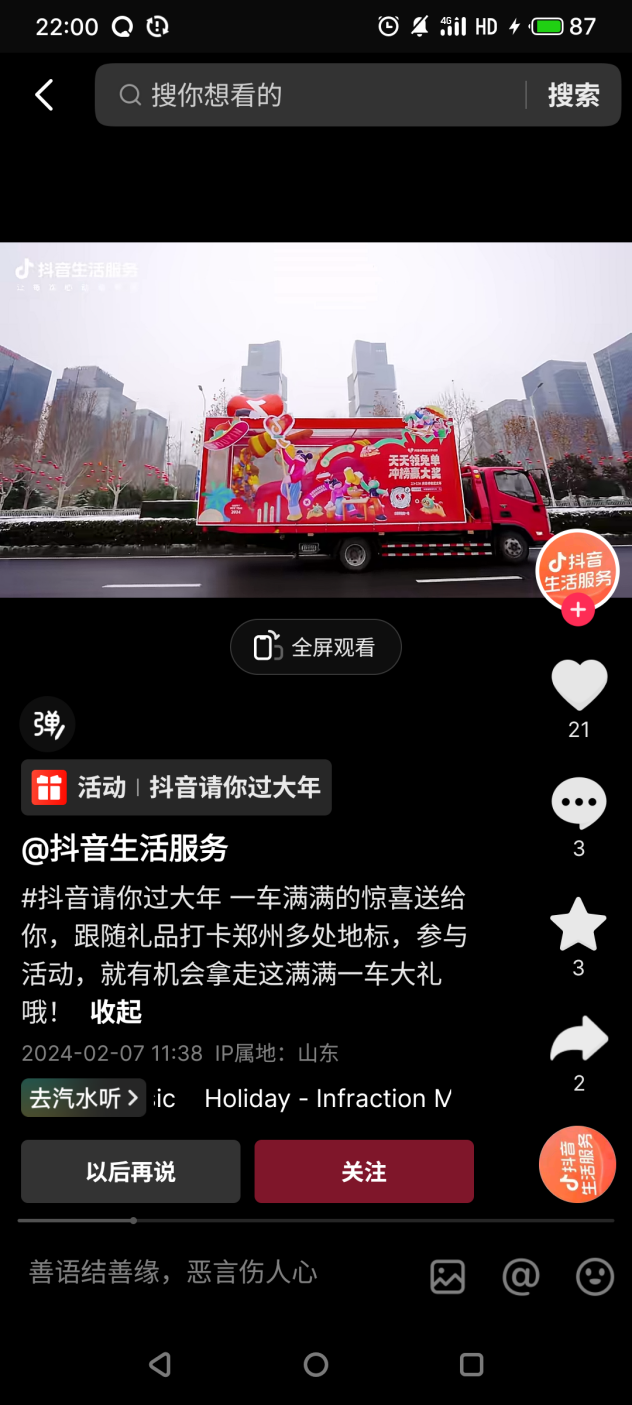Choose 以后再说 to dismiss follow prompt
Viewport: 632px width, 1405px height.
click(131, 1171)
